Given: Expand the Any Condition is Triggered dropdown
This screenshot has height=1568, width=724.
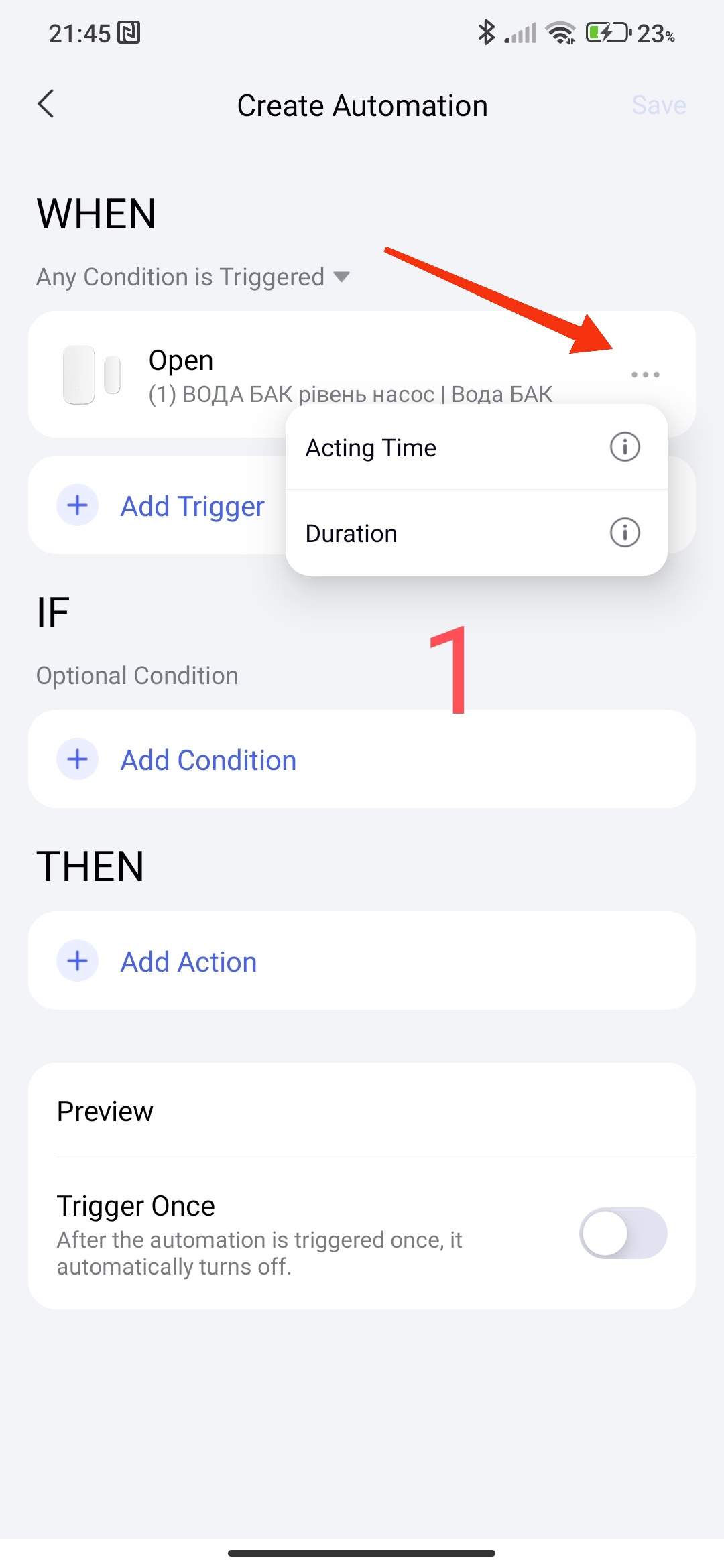Looking at the screenshot, I should pos(193,277).
